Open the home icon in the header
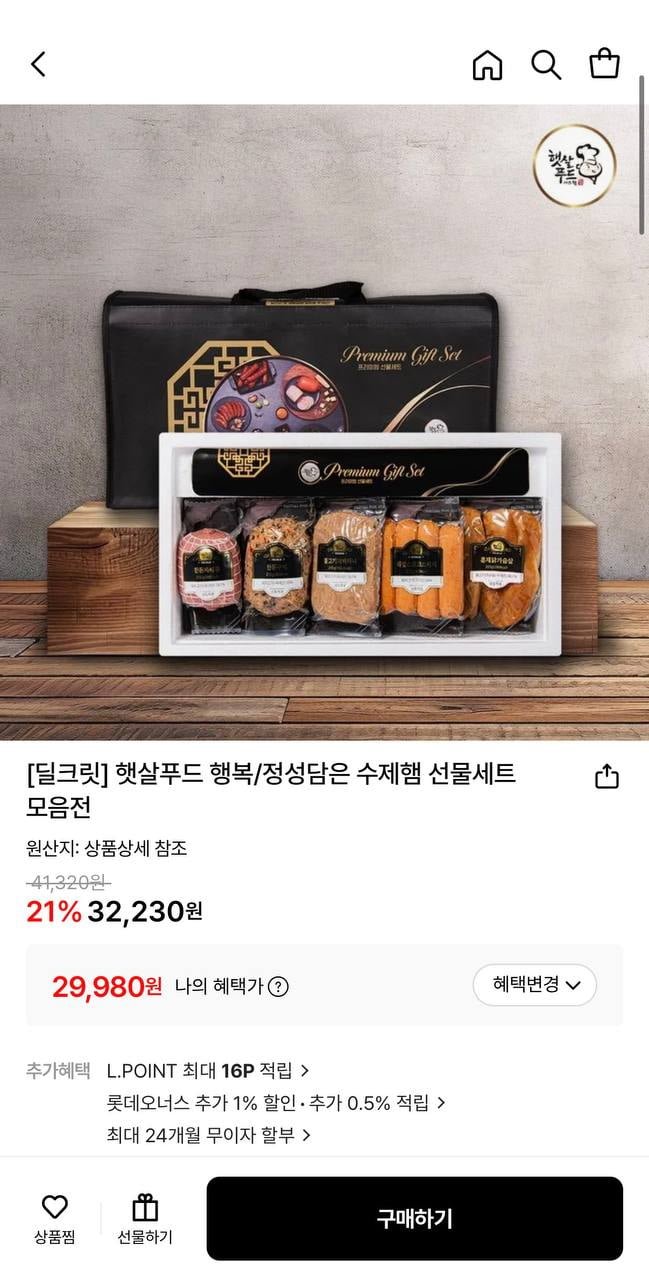Image resolution: width=649 pixels, height=1280 pixels. 487,65
